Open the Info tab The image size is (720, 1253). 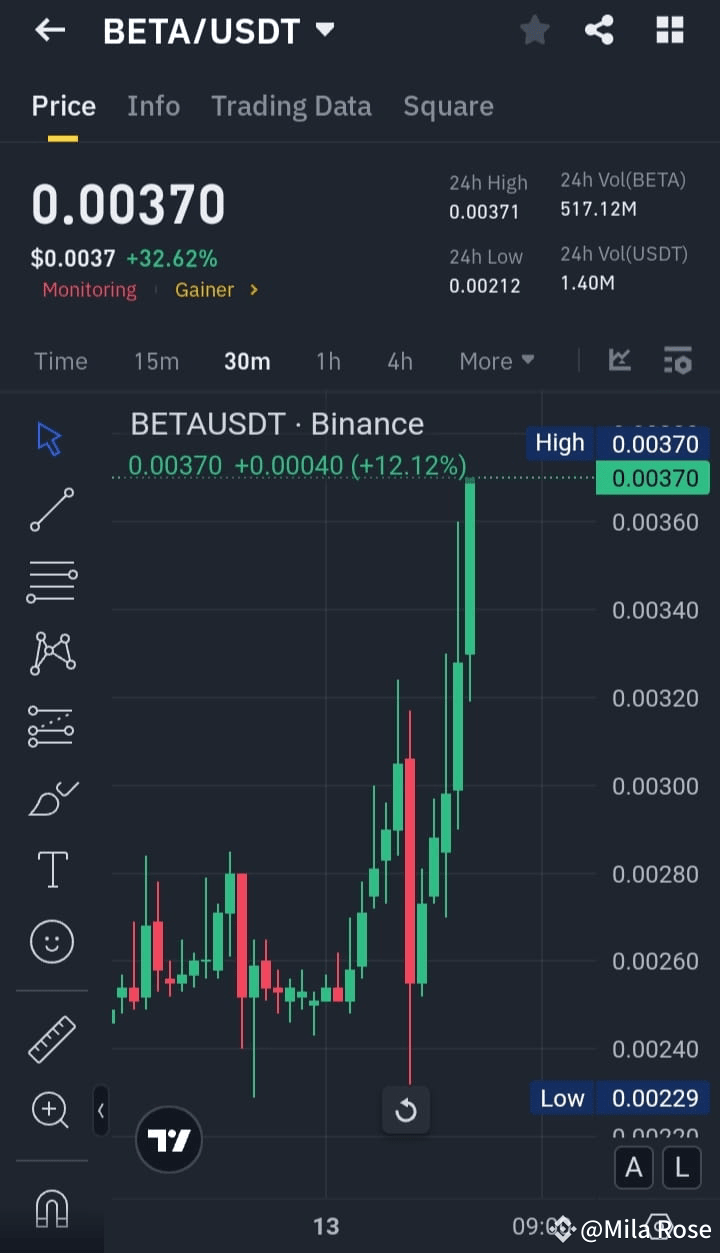point(153,105)
